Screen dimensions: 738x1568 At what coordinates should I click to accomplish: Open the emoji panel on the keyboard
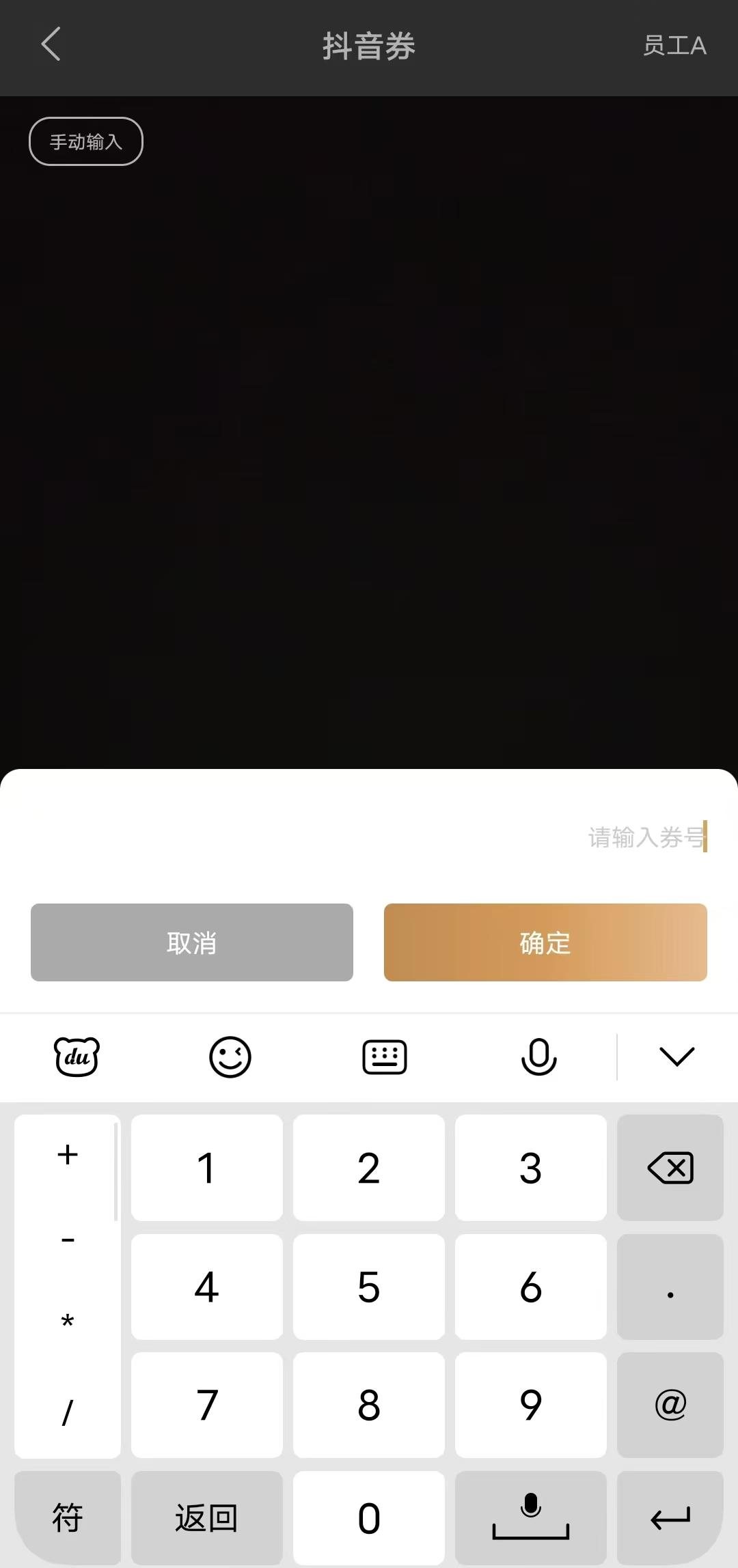point(230,1057)
